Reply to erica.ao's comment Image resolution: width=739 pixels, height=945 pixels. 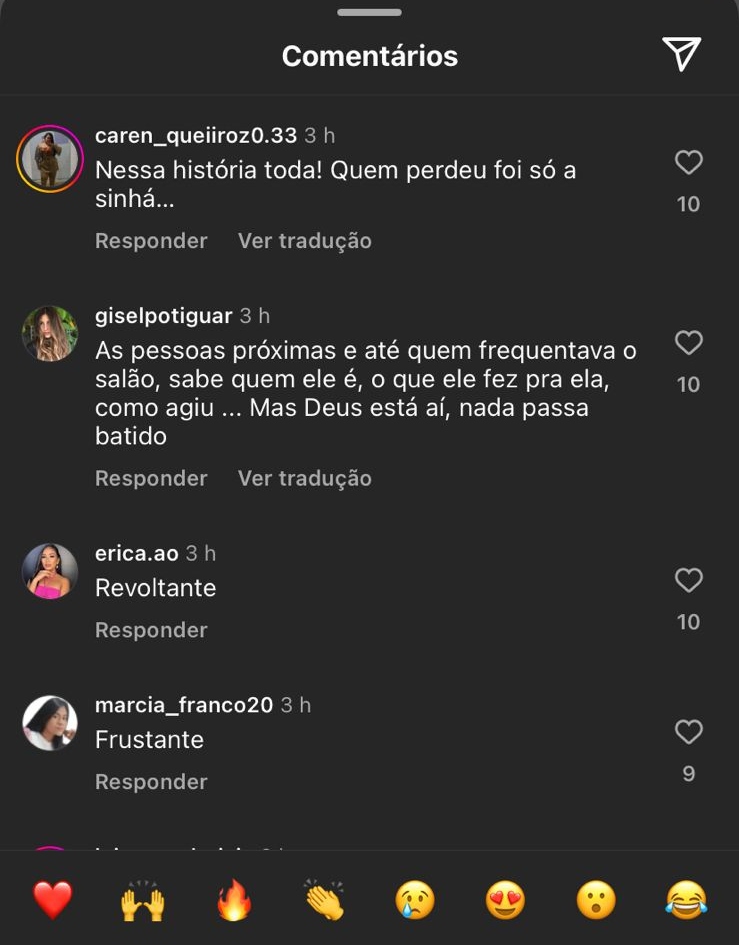(151, 630)
